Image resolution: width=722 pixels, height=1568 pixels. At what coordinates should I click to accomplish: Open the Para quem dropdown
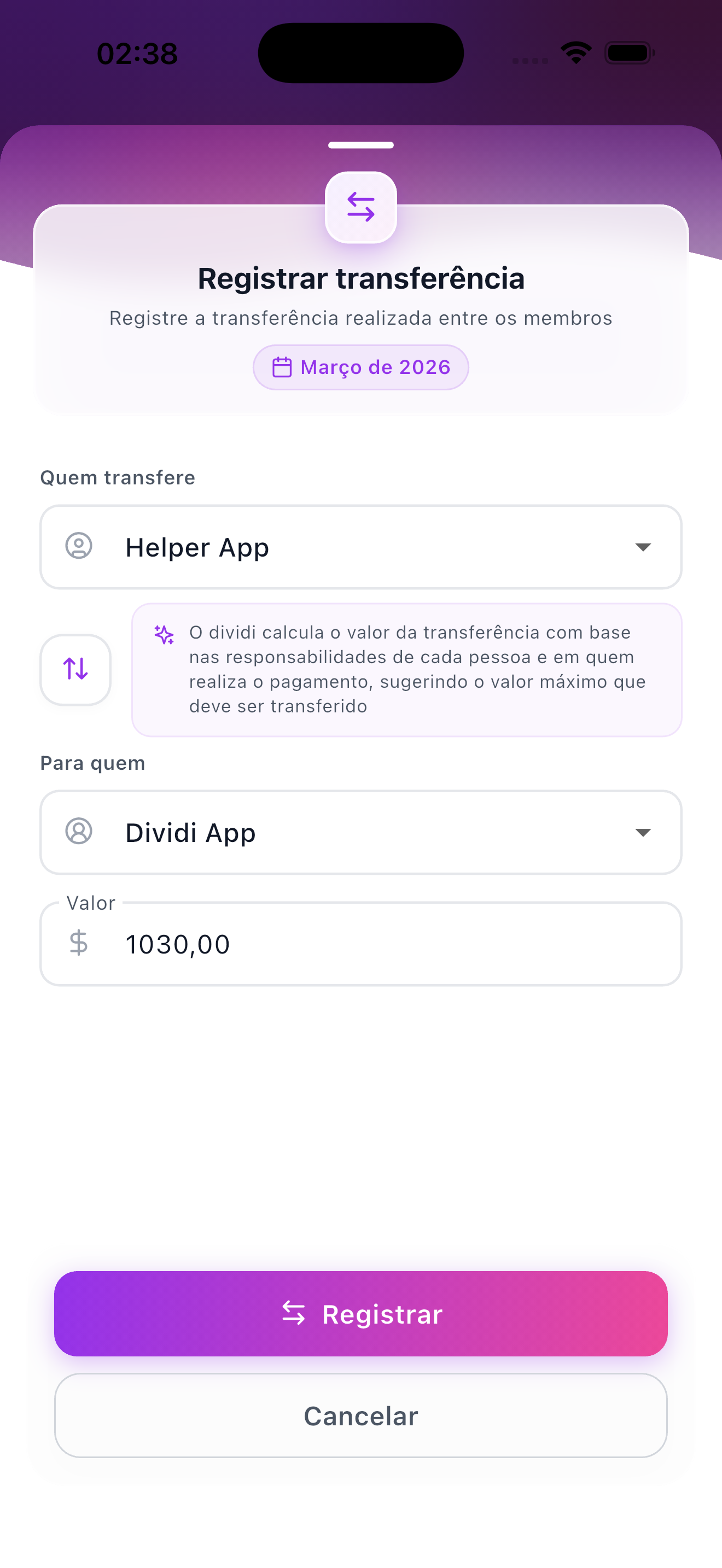(360, 832)
